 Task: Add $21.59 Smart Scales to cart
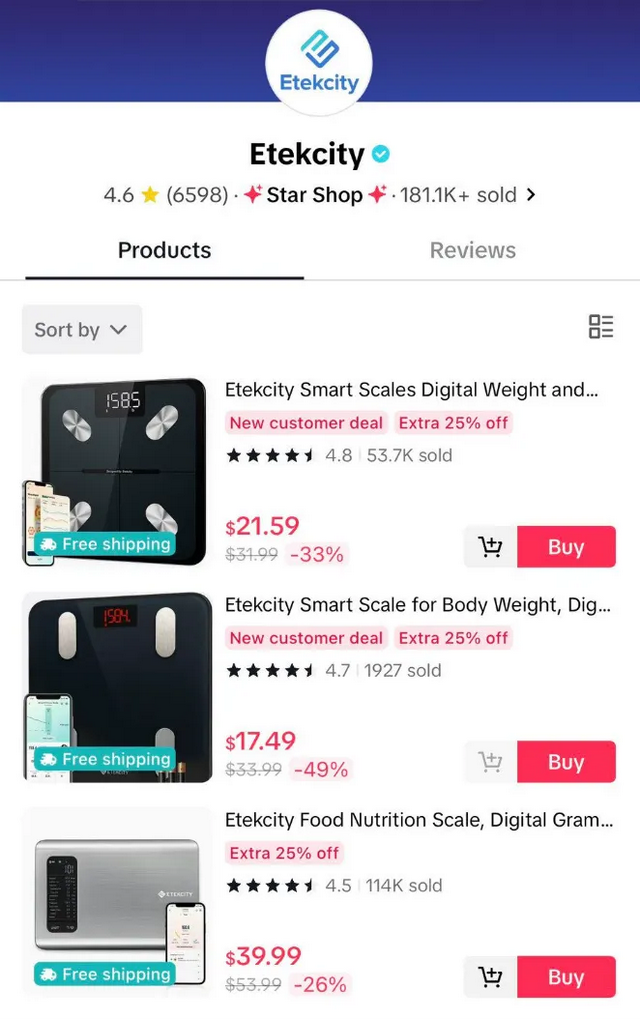click(490, 547)
